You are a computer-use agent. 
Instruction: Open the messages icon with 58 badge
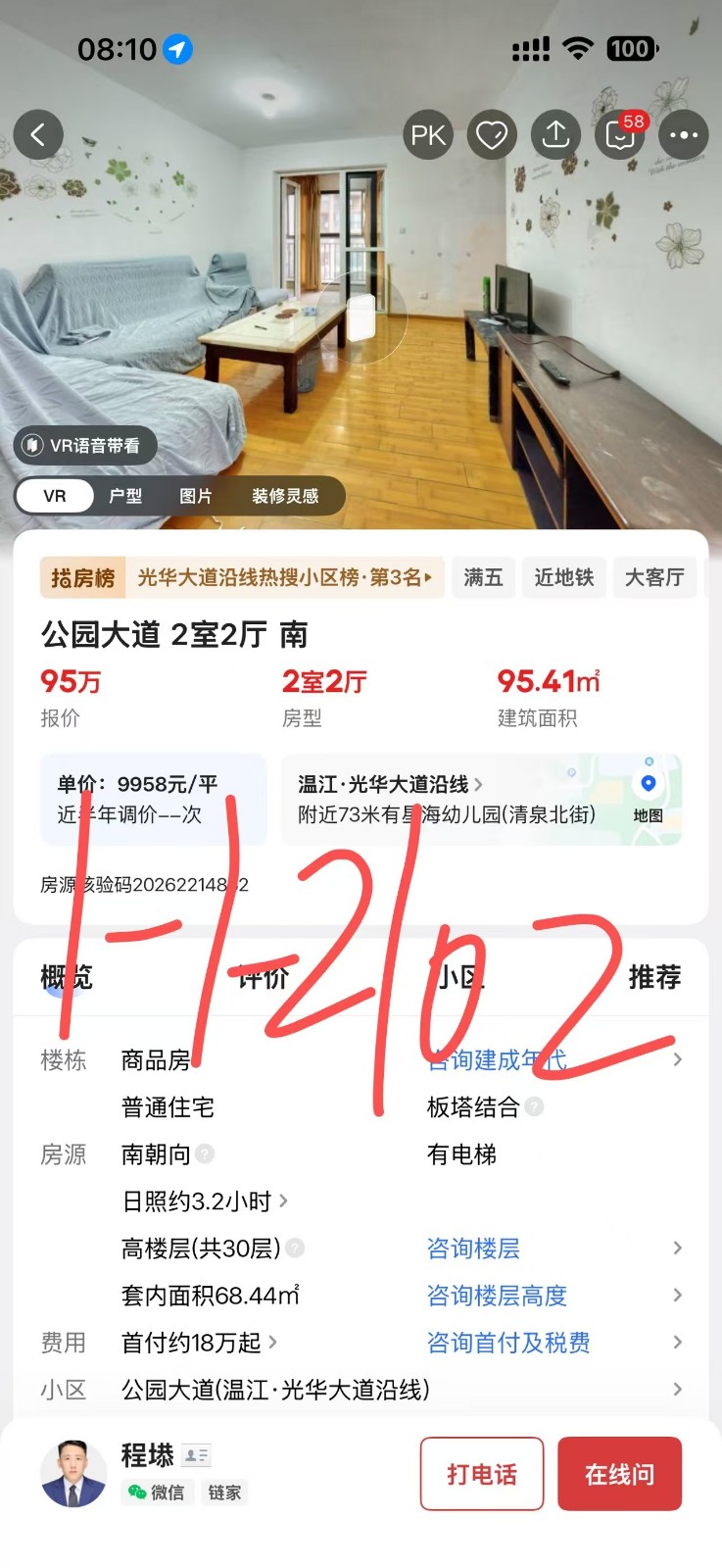pos(620,135)
